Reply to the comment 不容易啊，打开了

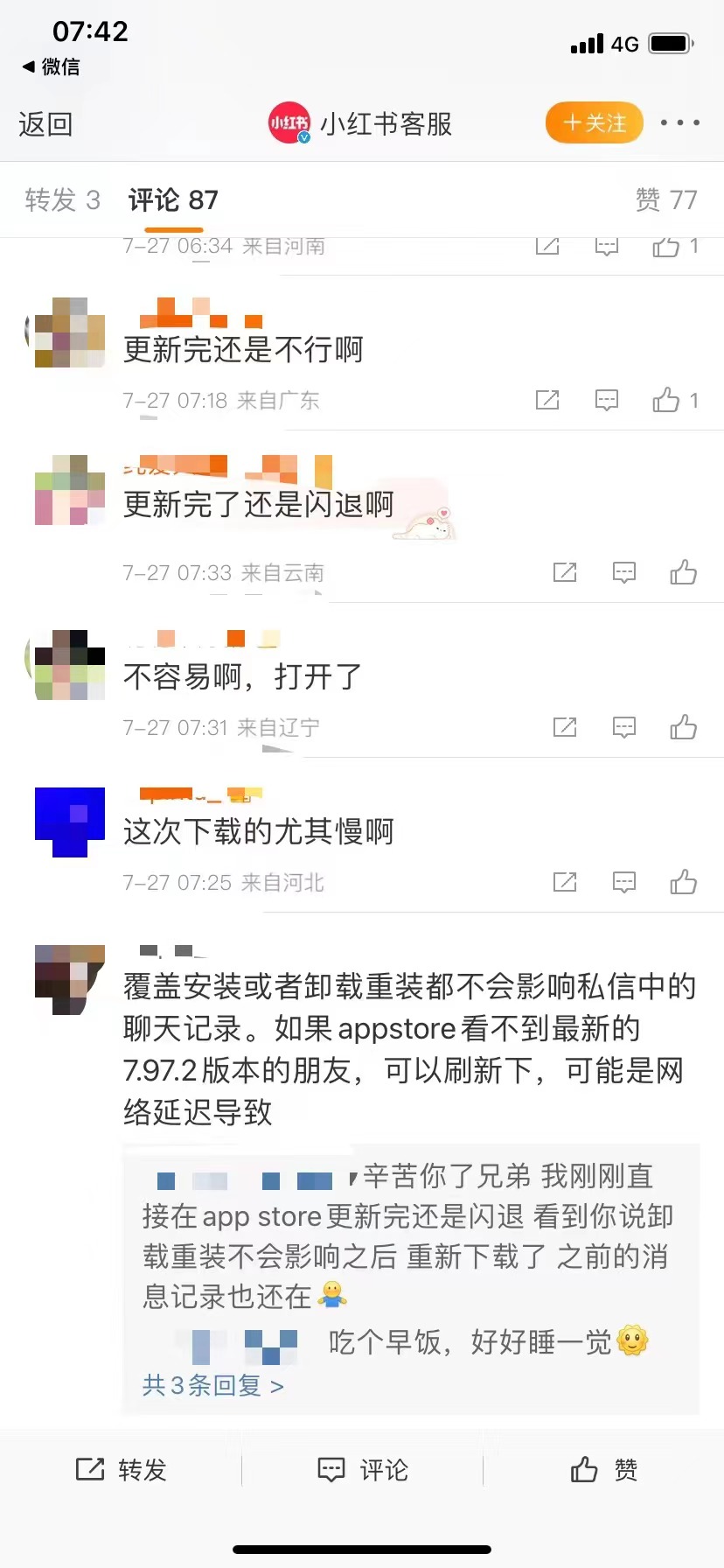624,727
